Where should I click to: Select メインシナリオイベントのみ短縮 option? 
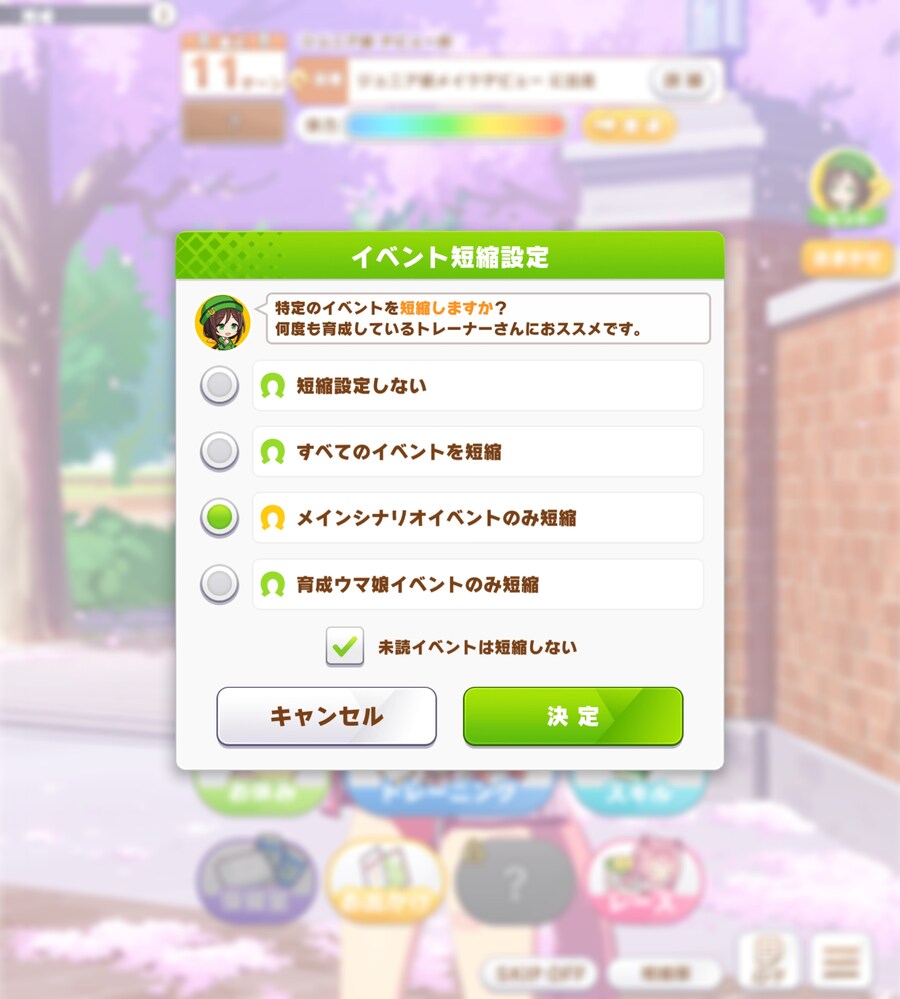(x=220, y=518)
